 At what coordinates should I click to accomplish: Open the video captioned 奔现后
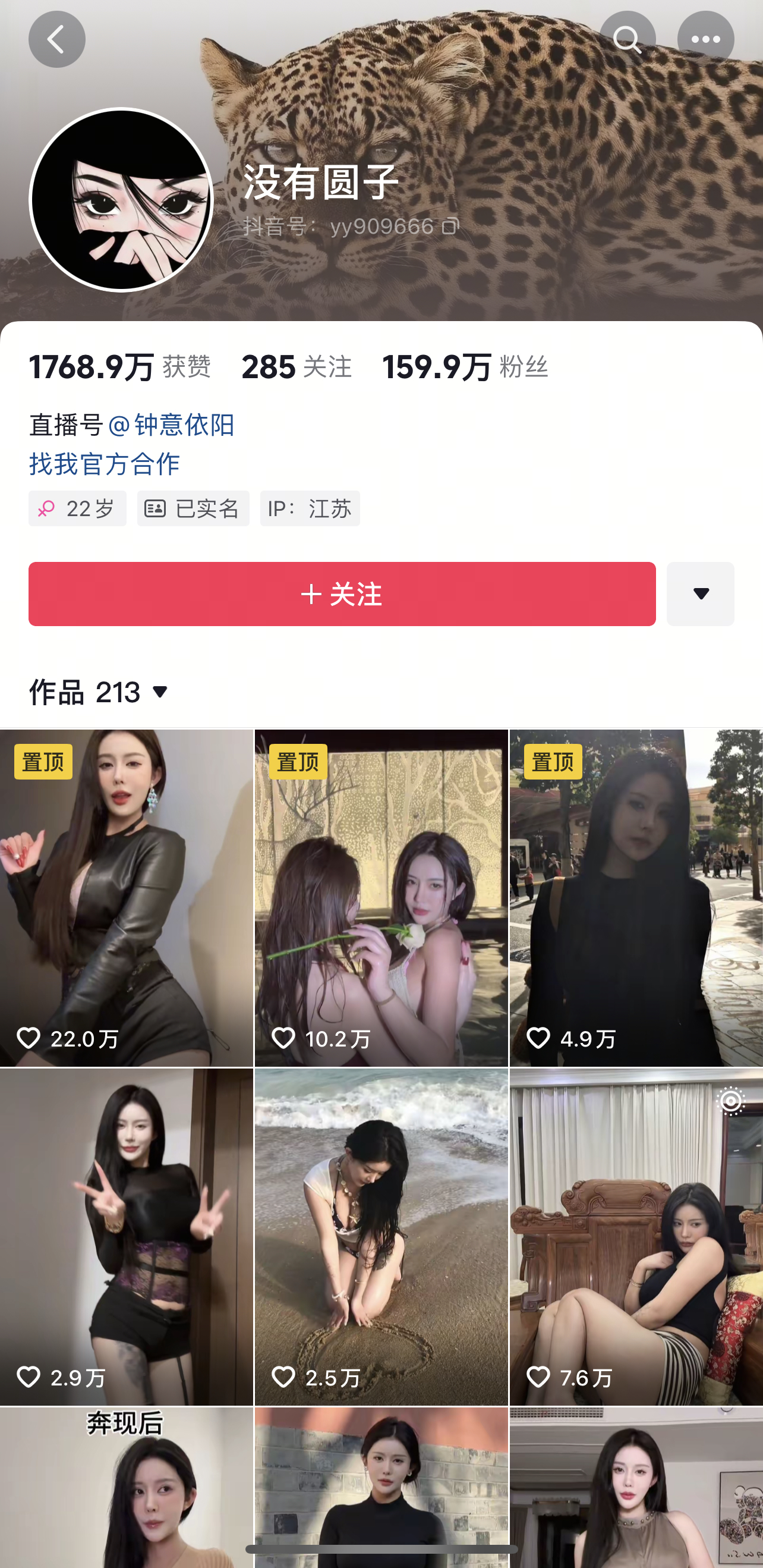click(x=126, y=1485)
